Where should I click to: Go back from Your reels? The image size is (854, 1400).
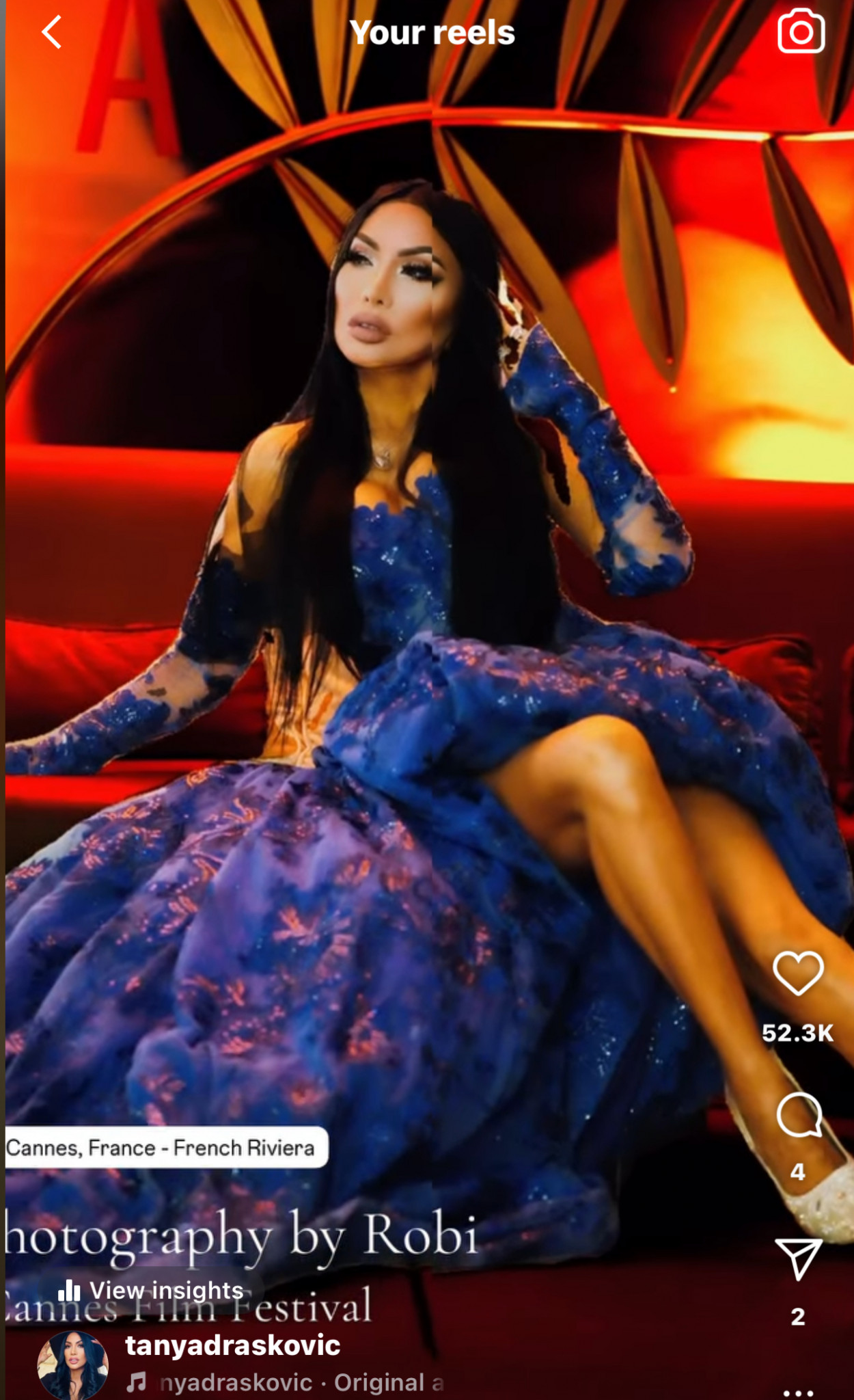(x=52, y=32)
